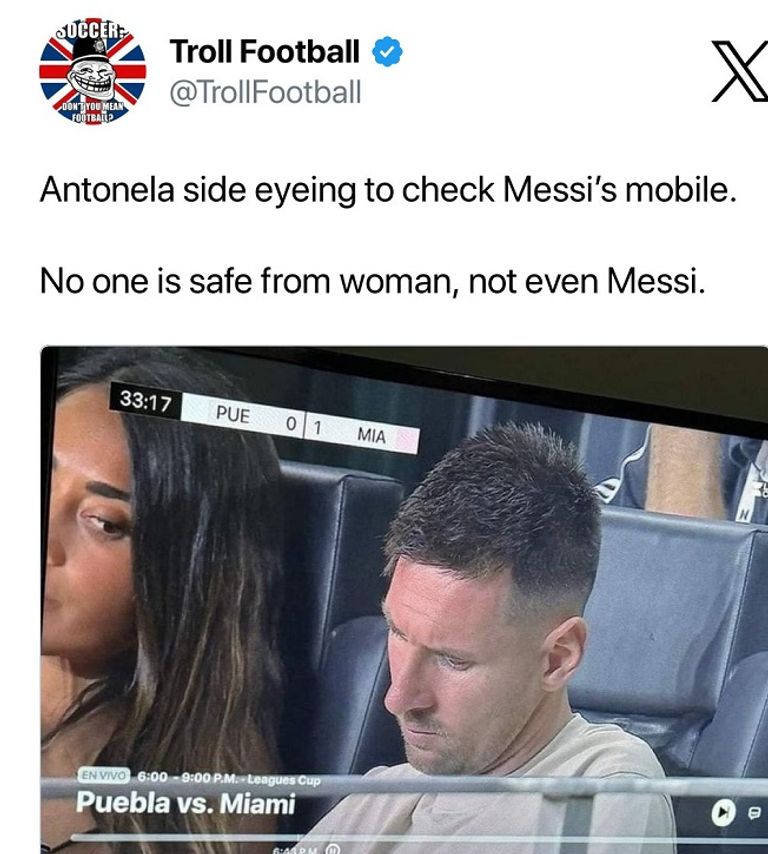This screenshot has height=854, width=768.
Task: Select the PUE team abbreviation on the scoreboard
Action: [234, 411]
